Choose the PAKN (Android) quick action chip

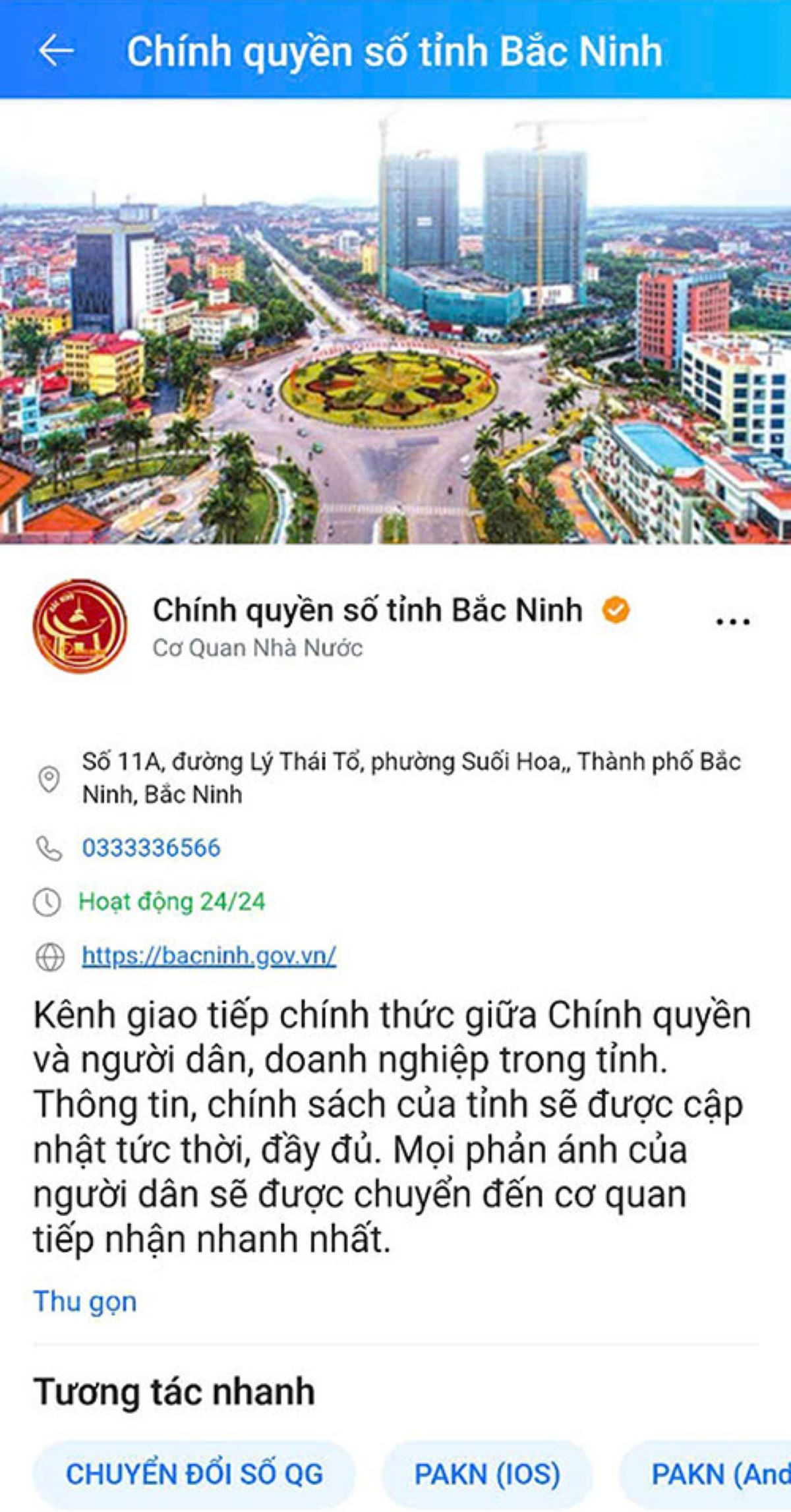click(718, 1474)
